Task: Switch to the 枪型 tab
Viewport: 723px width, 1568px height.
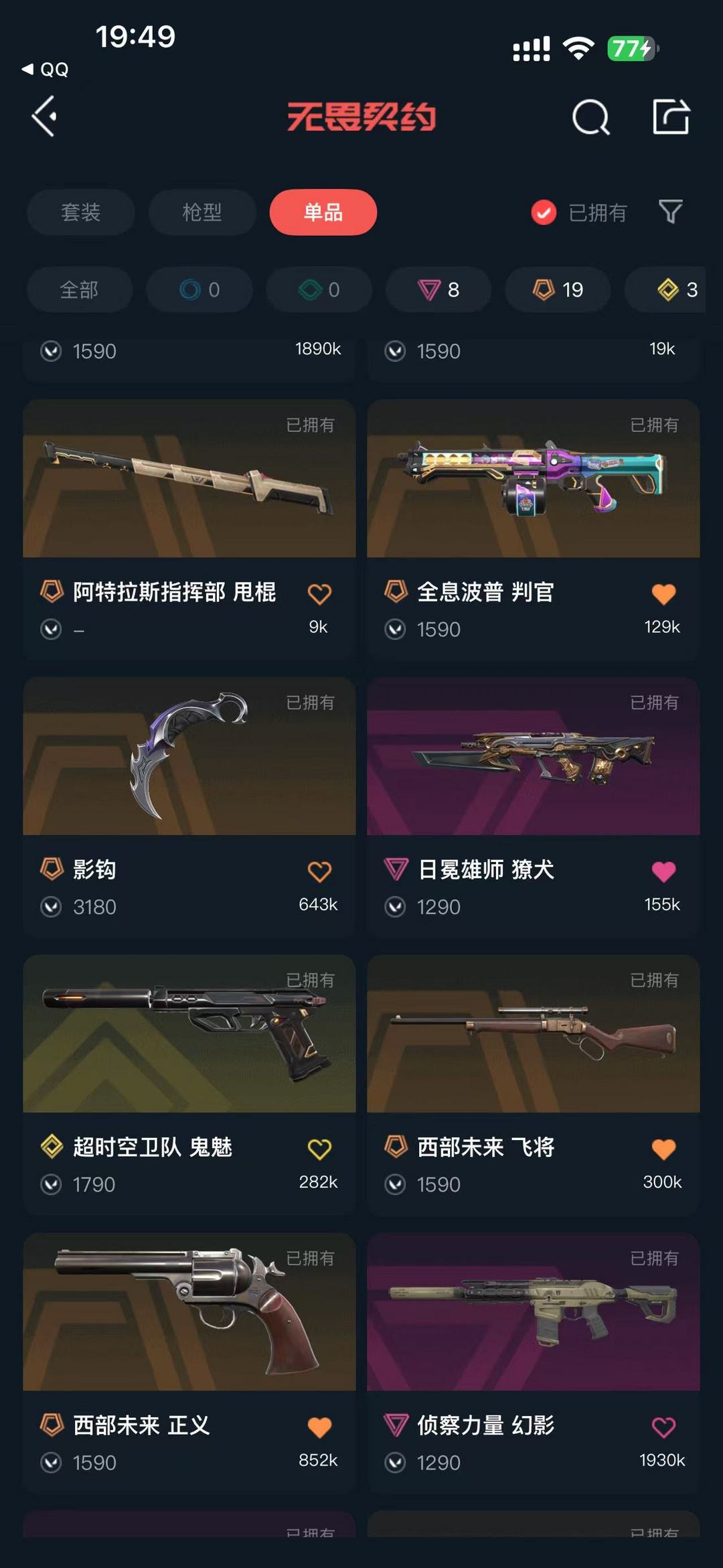Action: tap(202, 213)
